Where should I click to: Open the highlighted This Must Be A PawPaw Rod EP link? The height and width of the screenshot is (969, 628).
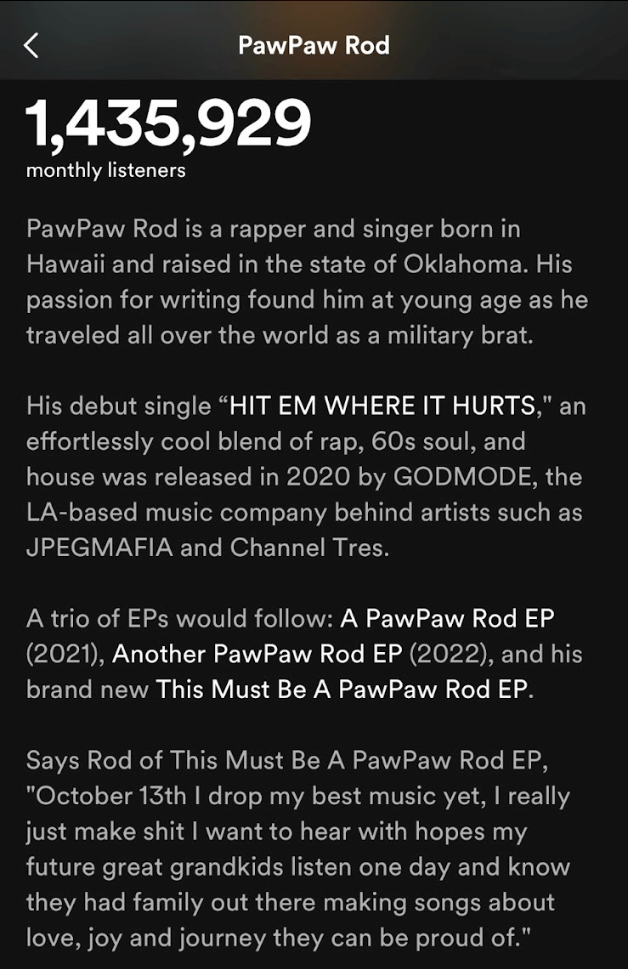tap(340, 689)
